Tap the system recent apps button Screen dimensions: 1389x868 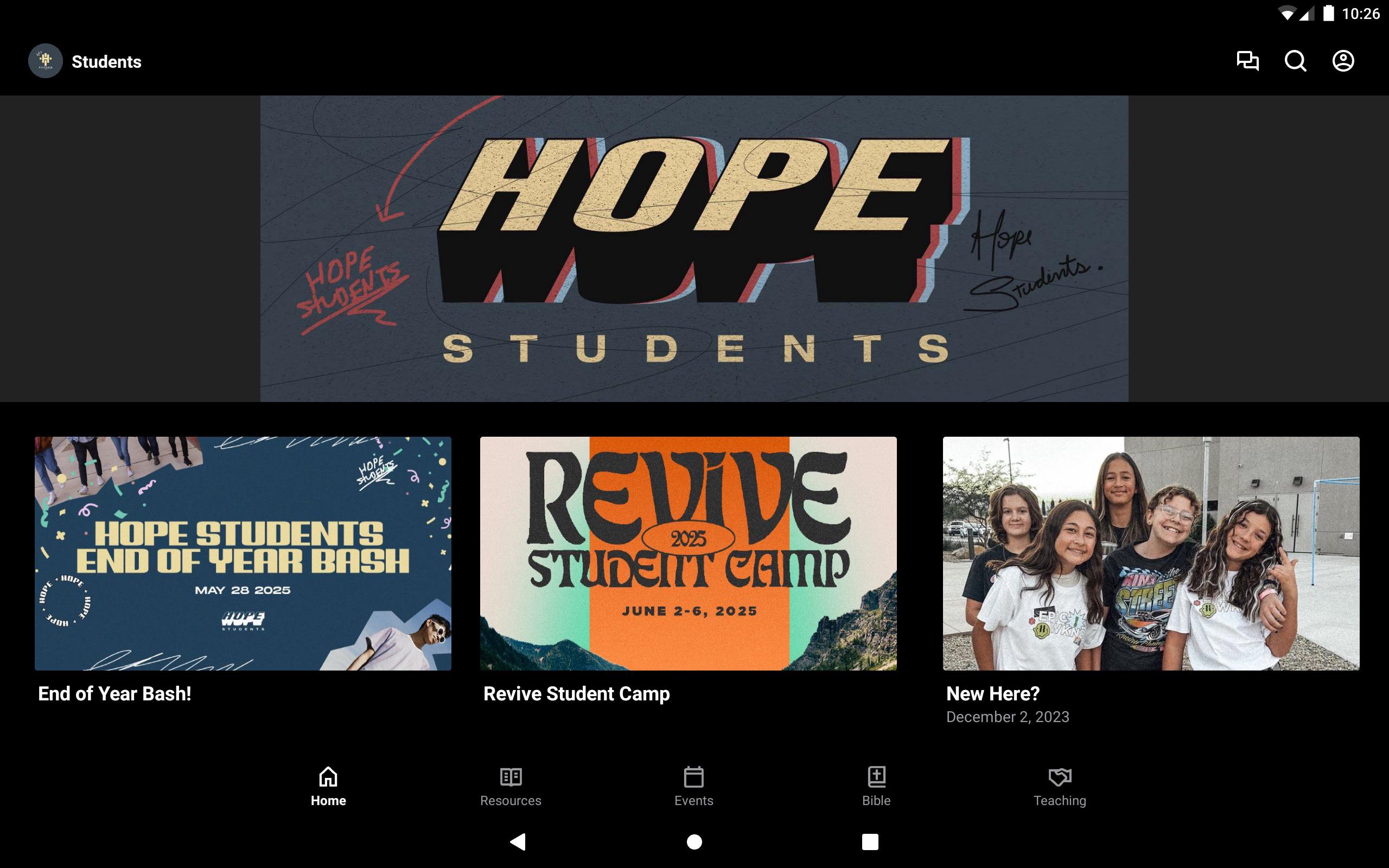coord(870,841)
